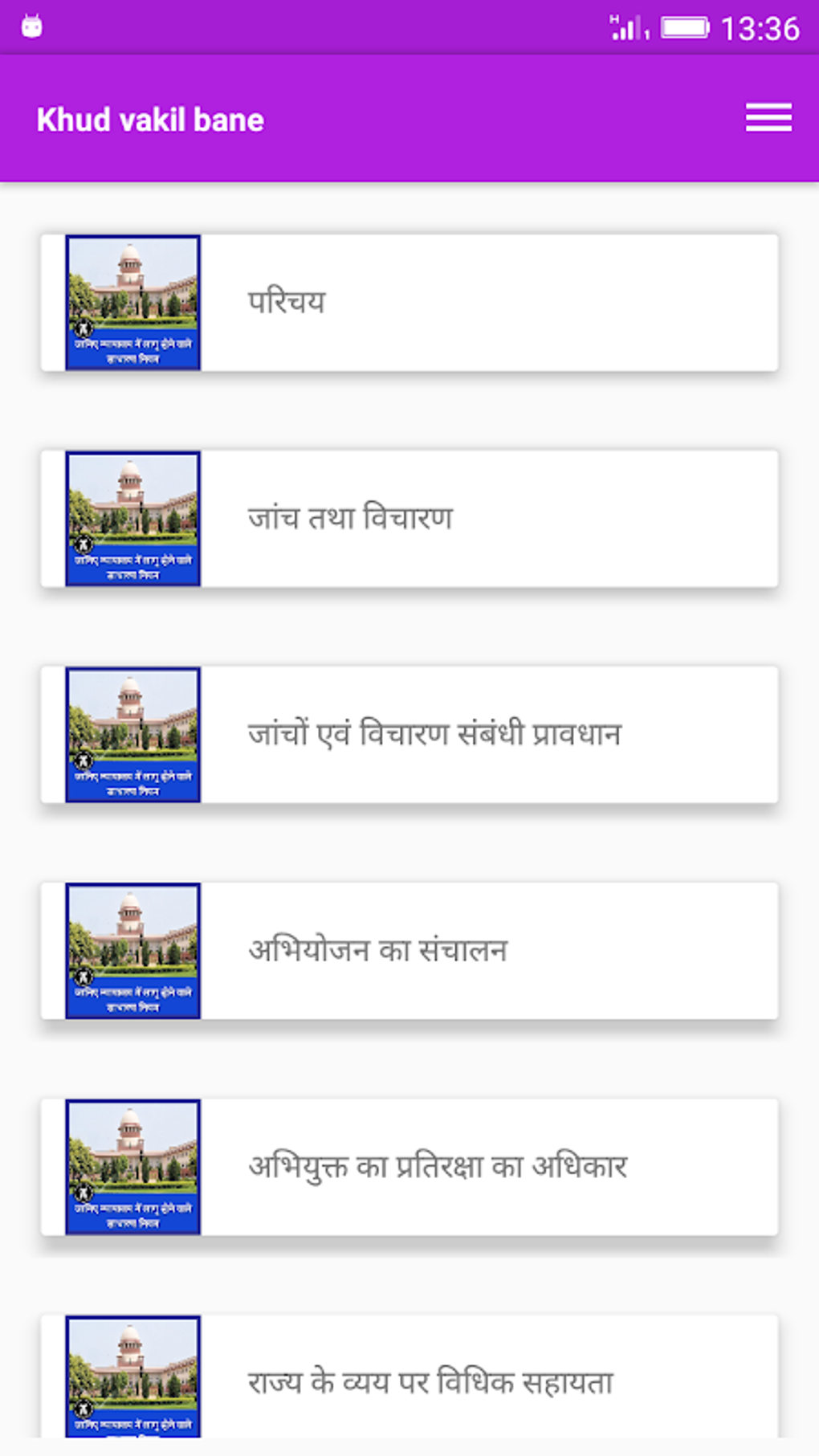819x1456 pixels.
Task: Click the thumbnail next to जांच तथा विचारण
Action: [x=133, y=518]
